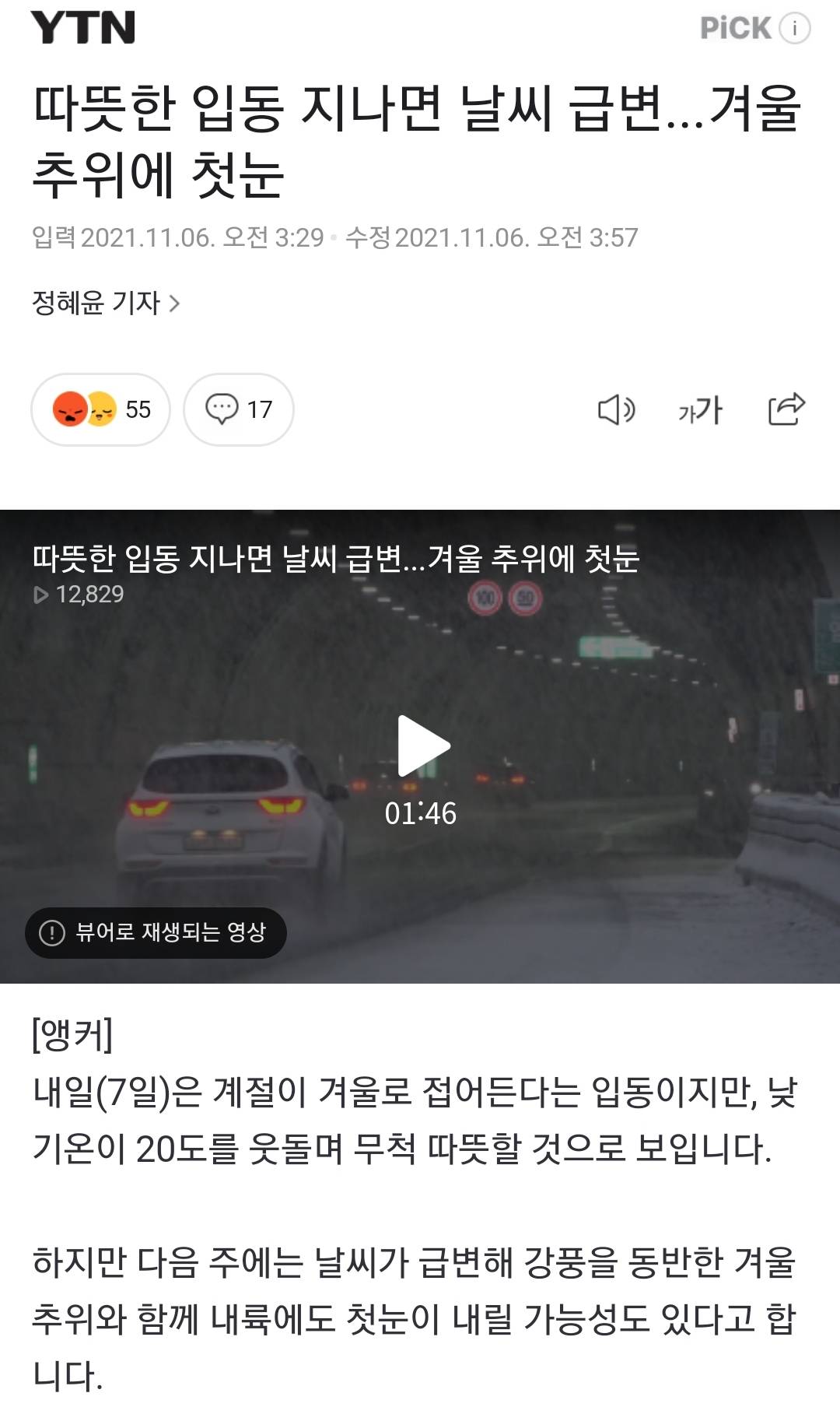This screenshot has height=1414, width=840.
Task: Open reporter 정혜윤 기자's profile
Action: (105, 303)
